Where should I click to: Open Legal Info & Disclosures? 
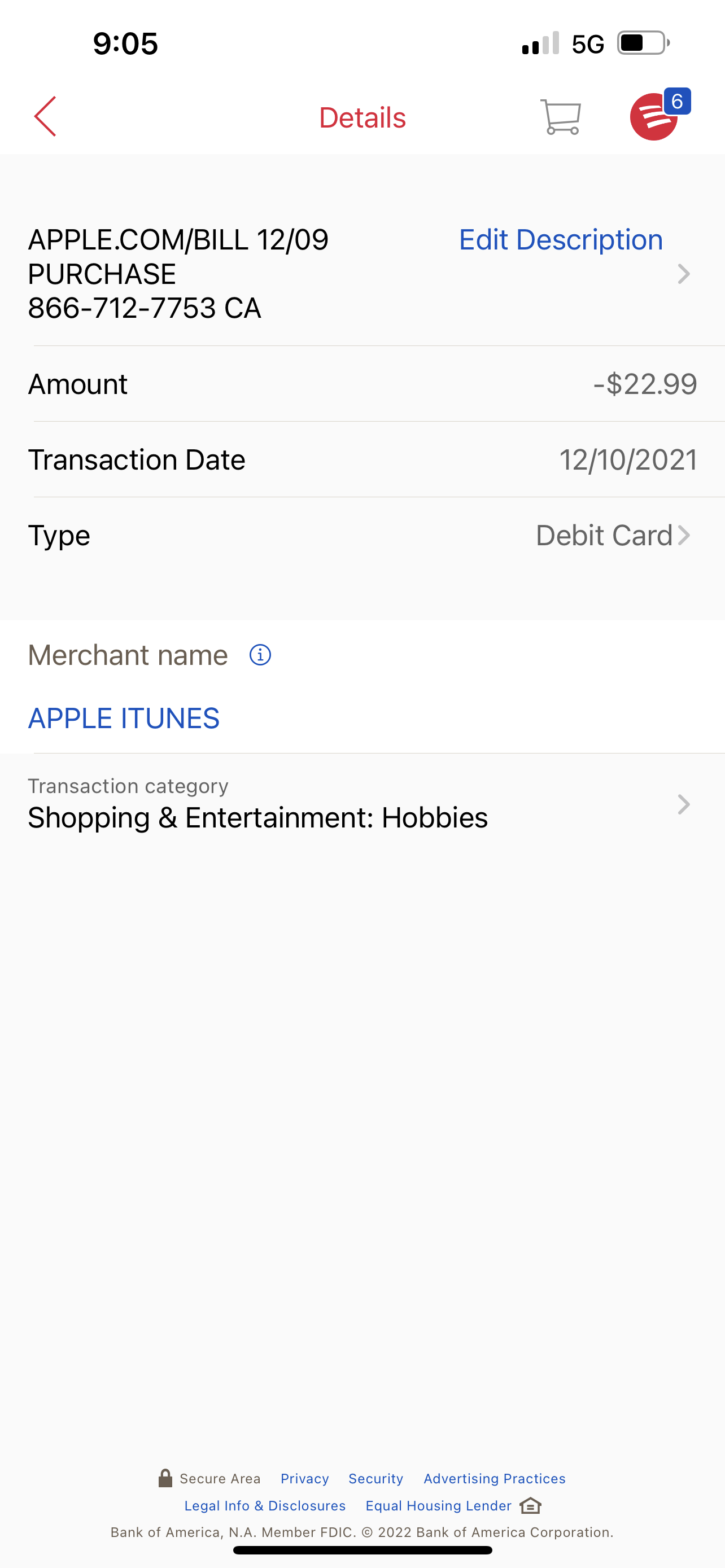[x=265, y=1505]
